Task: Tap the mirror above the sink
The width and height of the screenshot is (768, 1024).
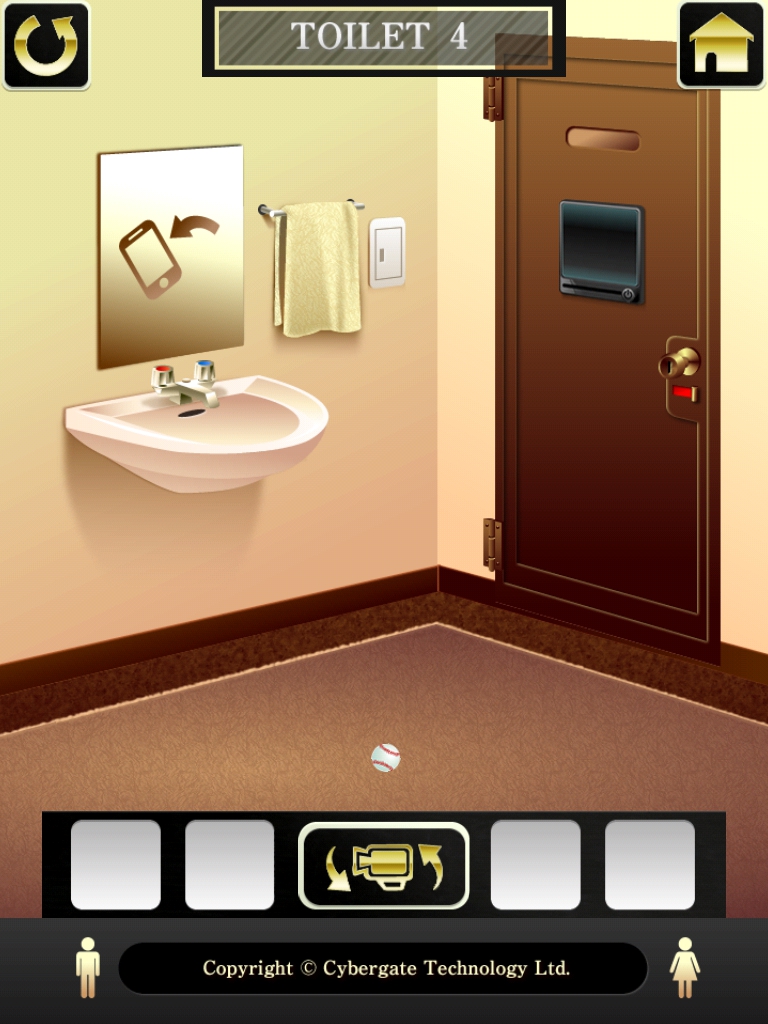Action: pos(171,255)
